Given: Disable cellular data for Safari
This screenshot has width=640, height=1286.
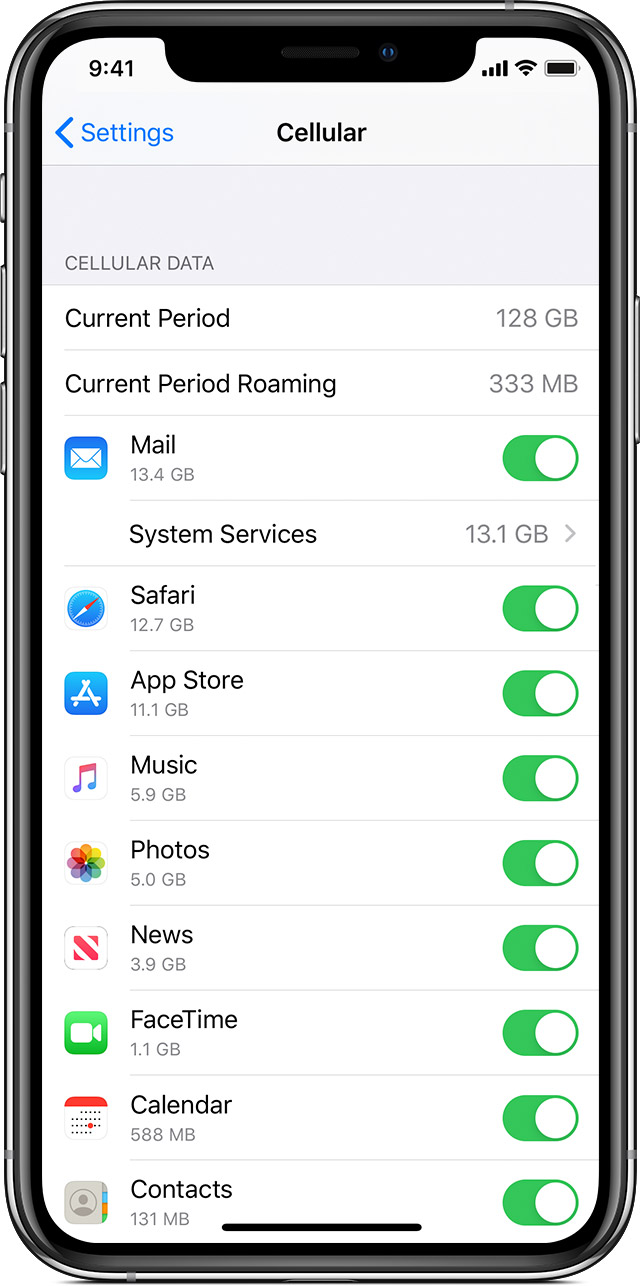Looking at the screenshot, I should [x=540, y=609].
